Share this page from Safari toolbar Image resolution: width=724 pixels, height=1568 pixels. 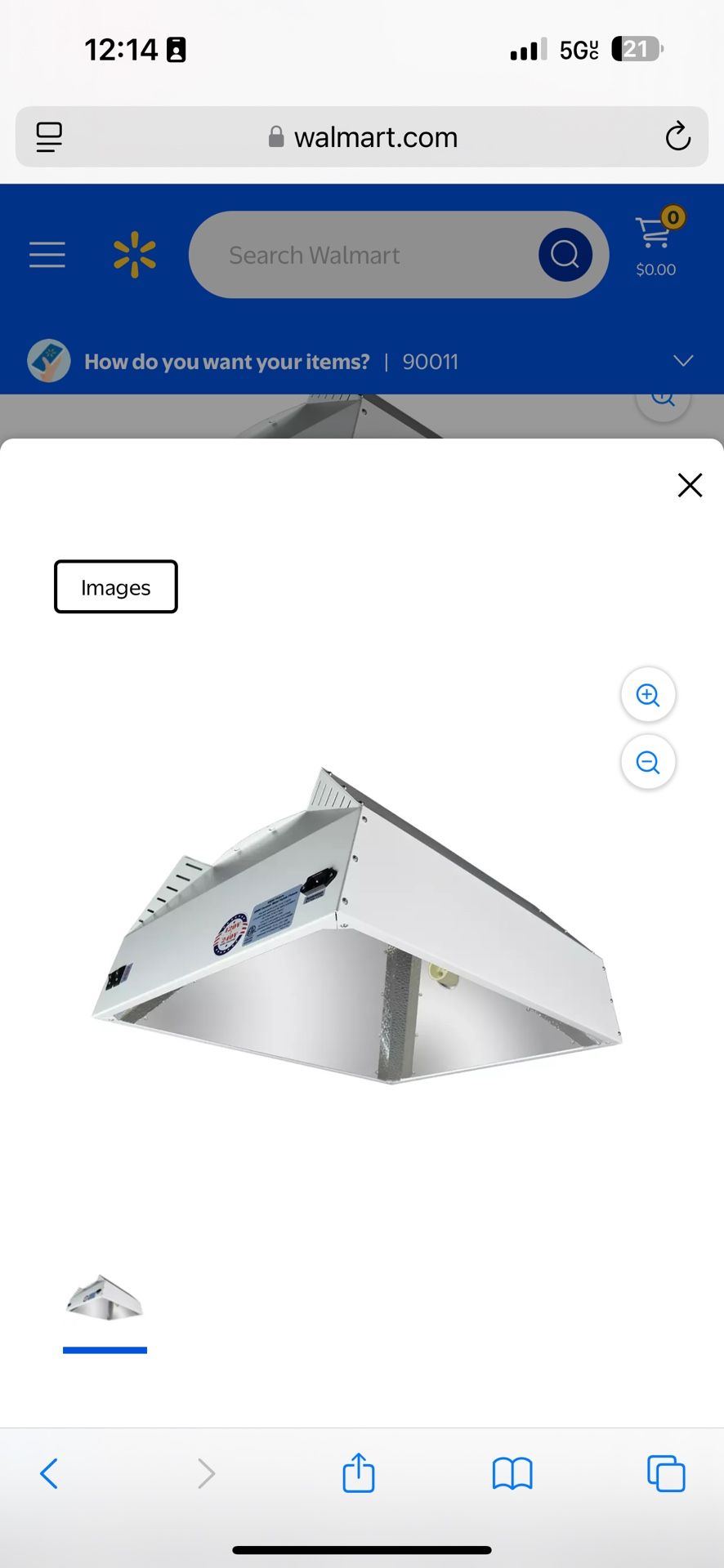pos(358,1474)
